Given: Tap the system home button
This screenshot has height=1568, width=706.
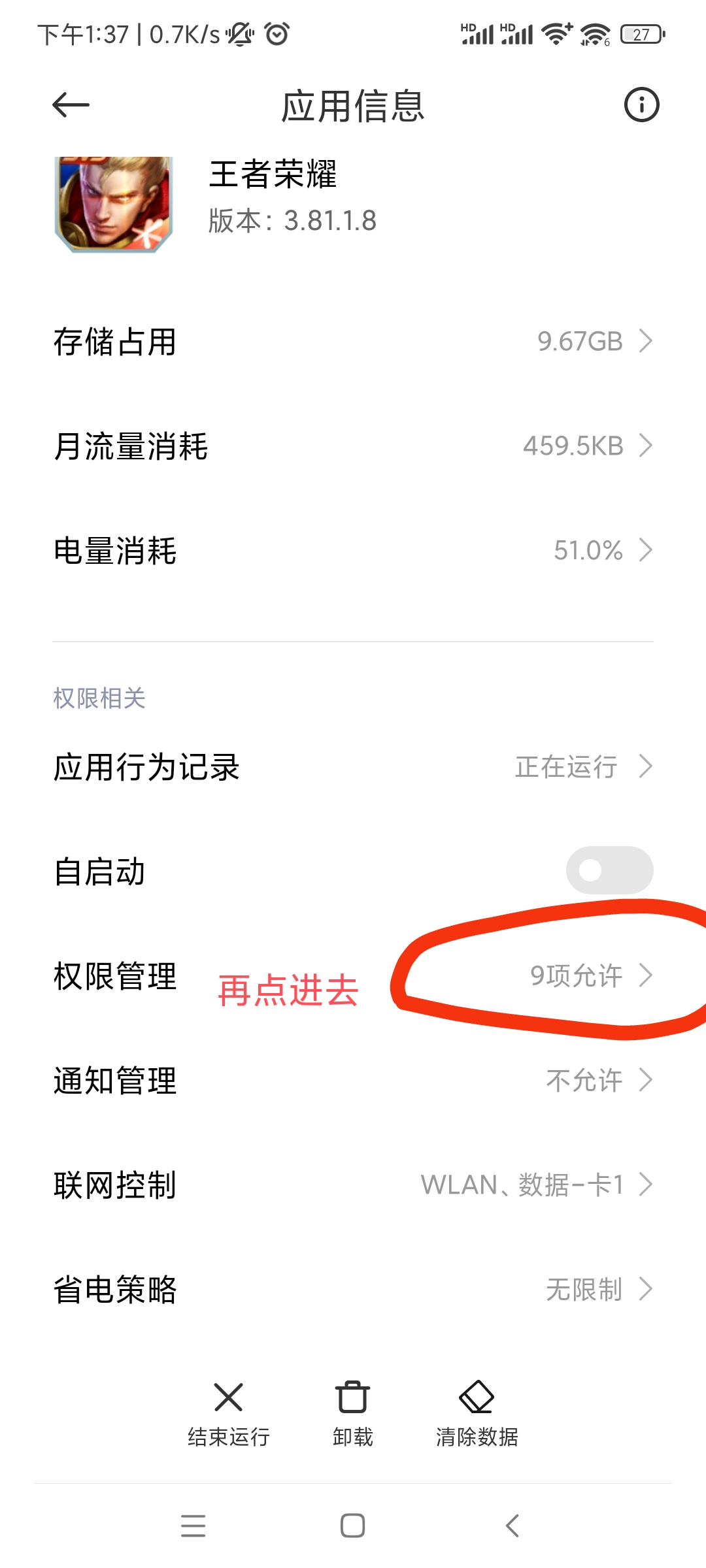Looking at the screenshot, I should coord(353,1526).
